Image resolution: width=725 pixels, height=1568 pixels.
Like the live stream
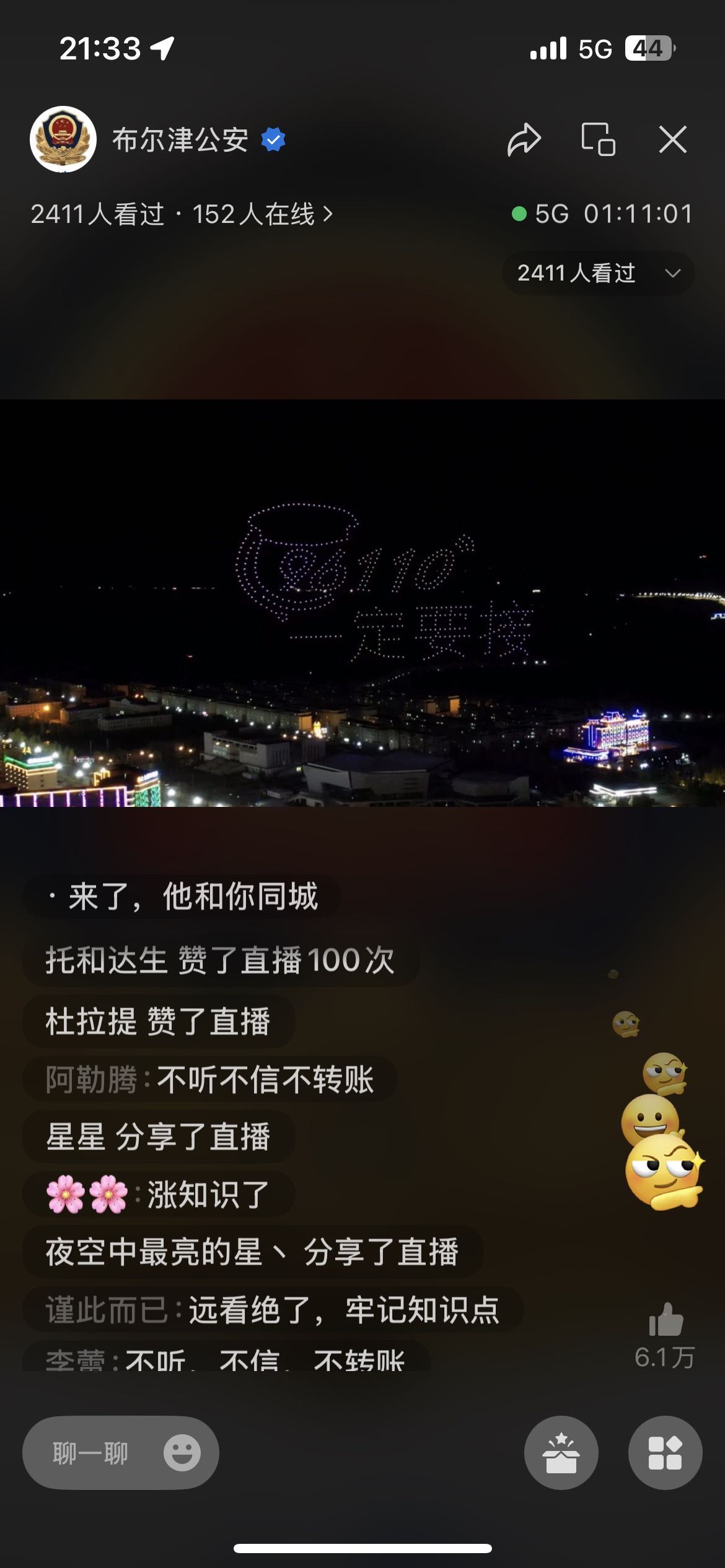click(x=666, y=1319)
